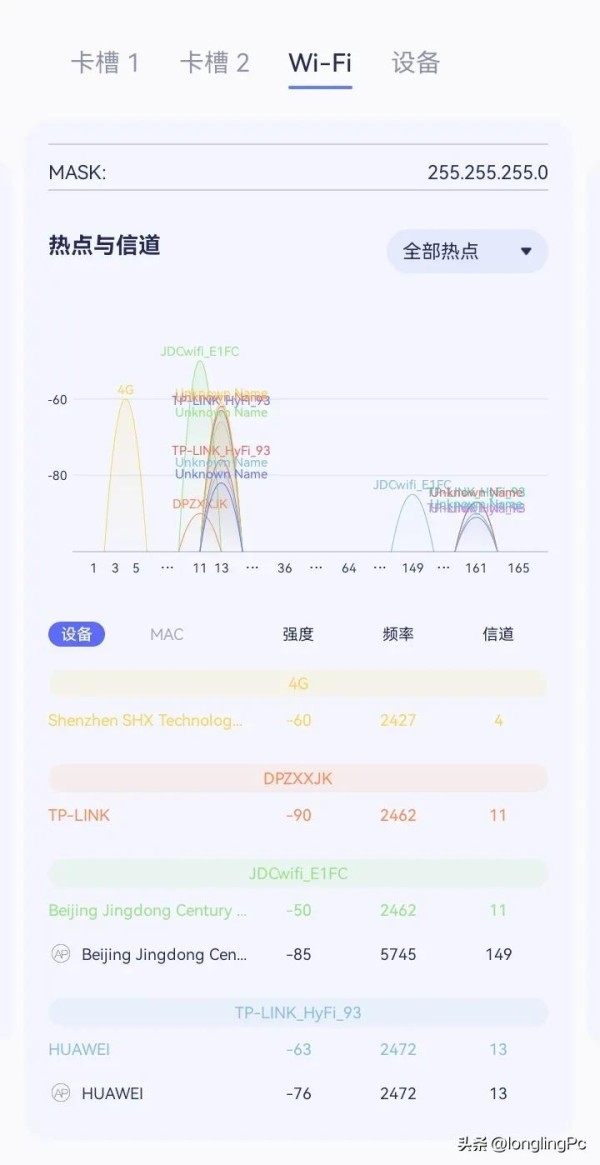Viewport: 600px width, 1165px height.
Task: Switch to the 卡槽 1 tab
Action: click(x=105, y=63)
